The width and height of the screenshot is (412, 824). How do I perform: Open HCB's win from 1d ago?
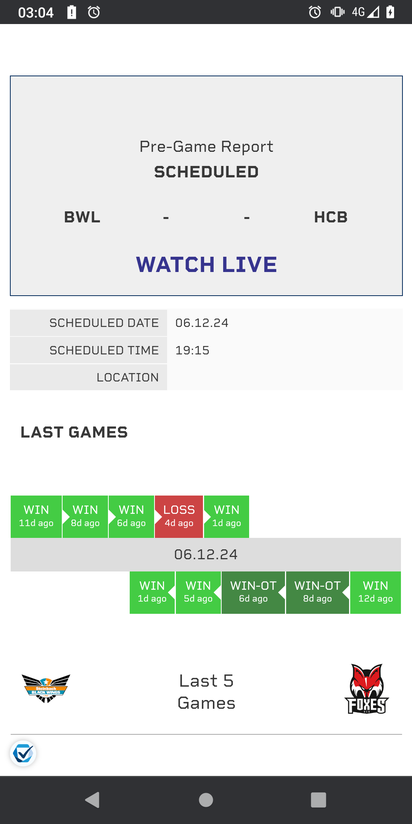click(152, 592)
